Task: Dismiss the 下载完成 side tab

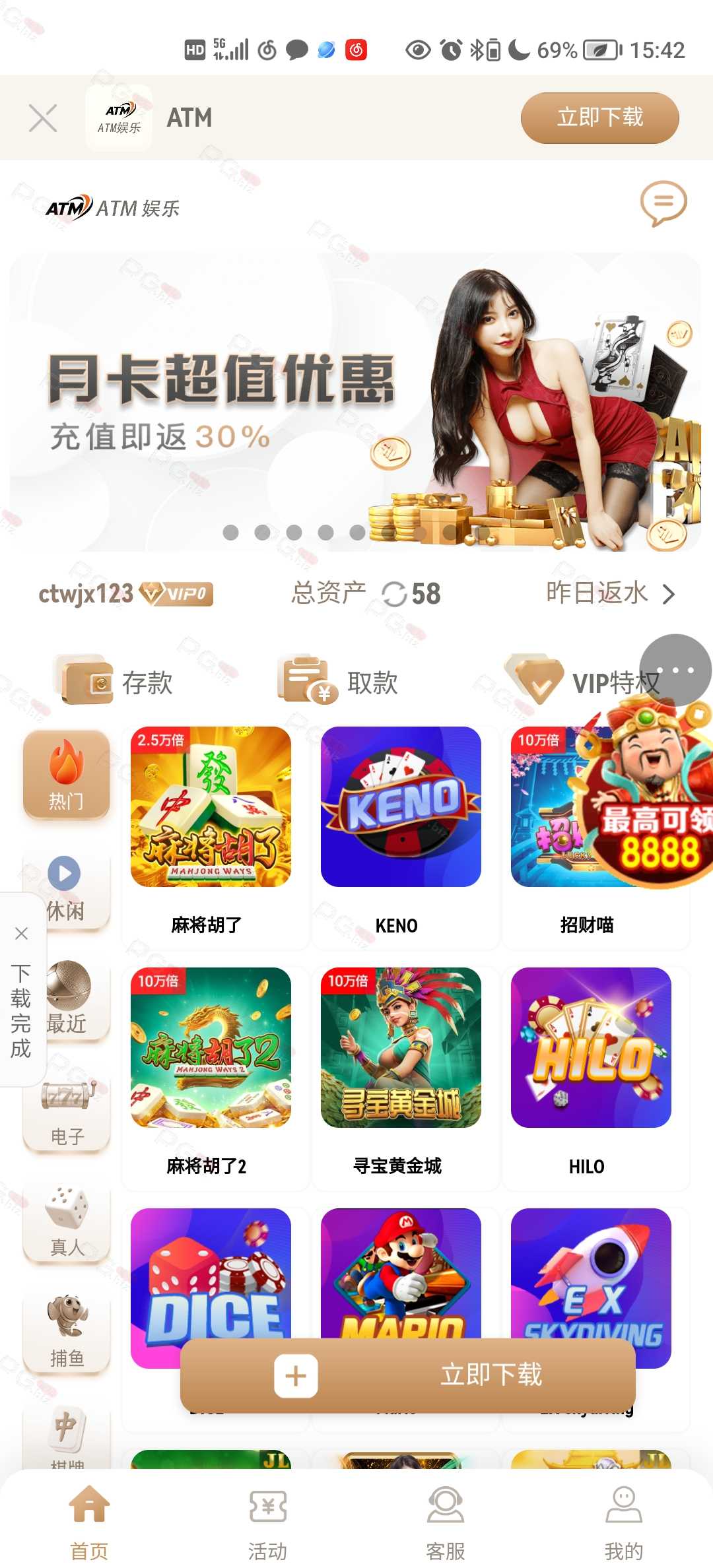Action: pos(21,933)
